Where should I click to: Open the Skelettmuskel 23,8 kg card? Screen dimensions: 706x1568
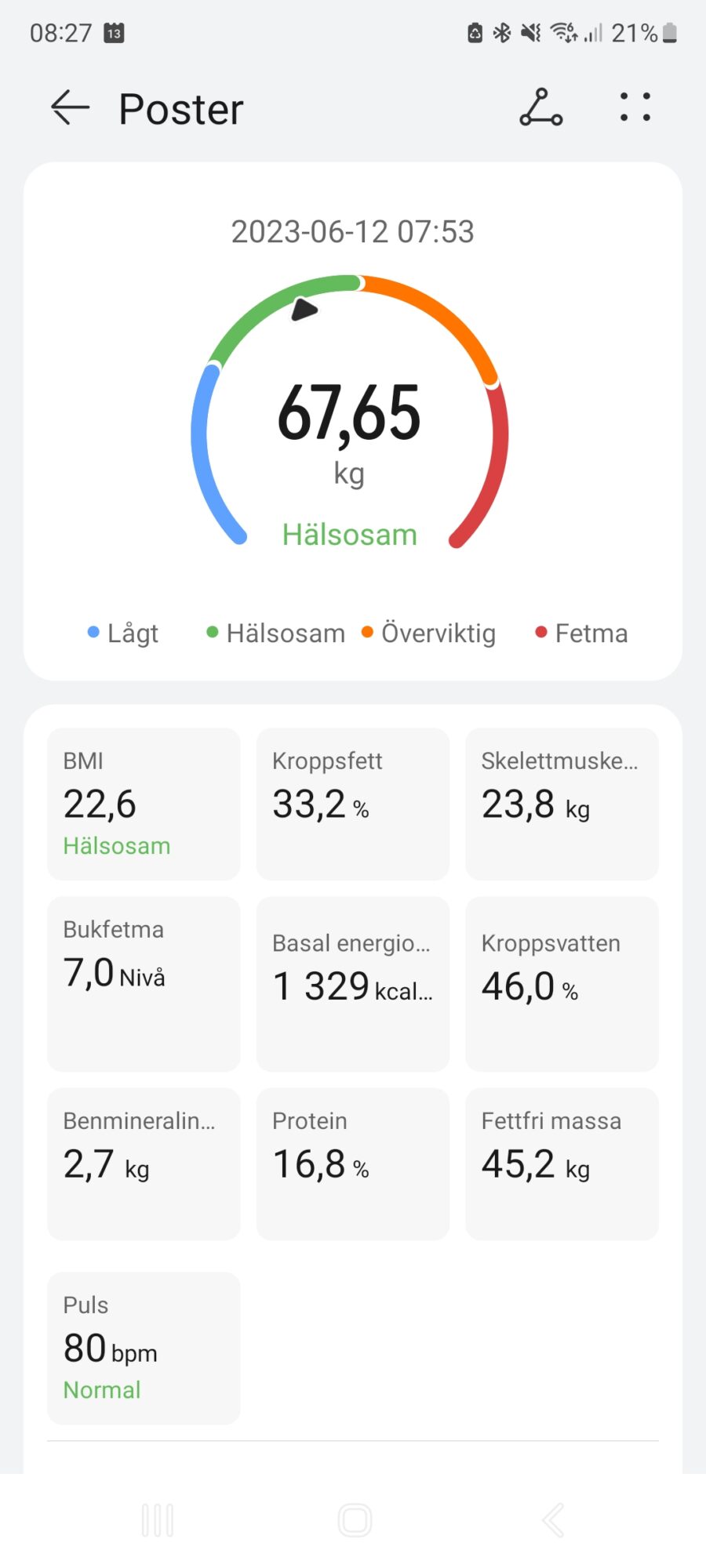[x=562, y=804]
